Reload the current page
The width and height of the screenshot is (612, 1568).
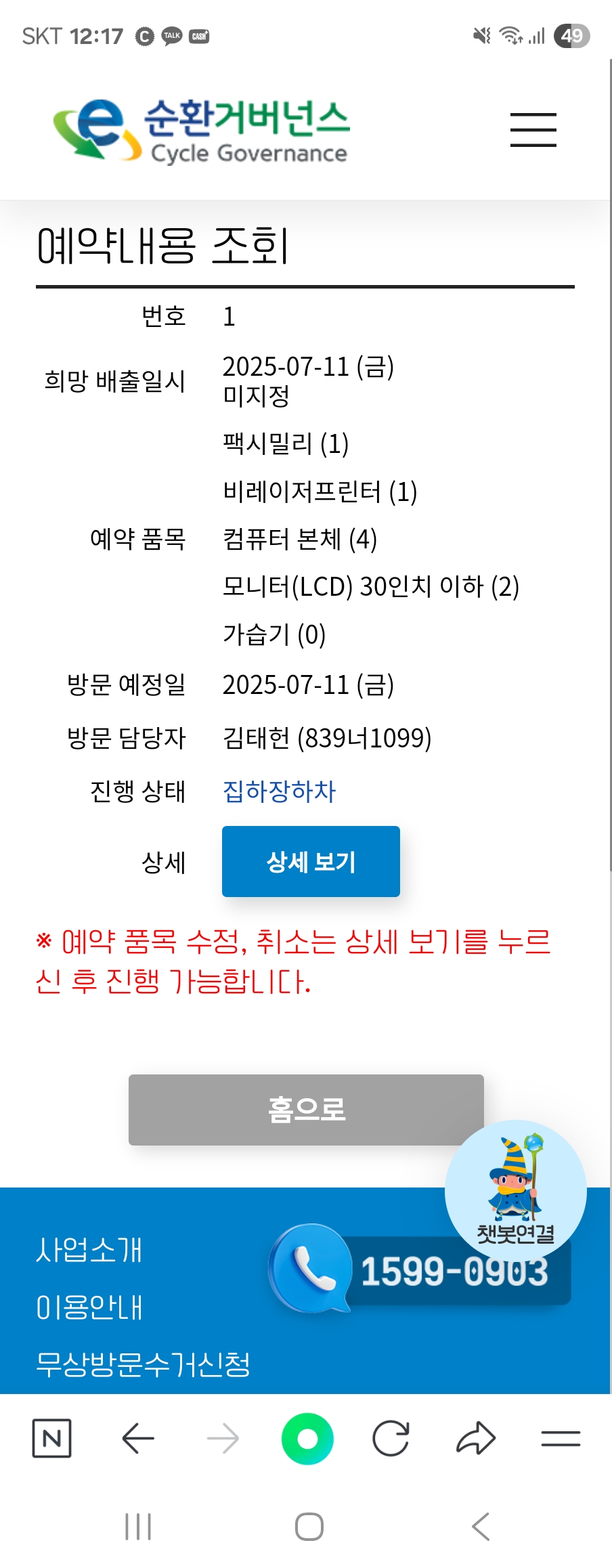(x=391, y=1438)
